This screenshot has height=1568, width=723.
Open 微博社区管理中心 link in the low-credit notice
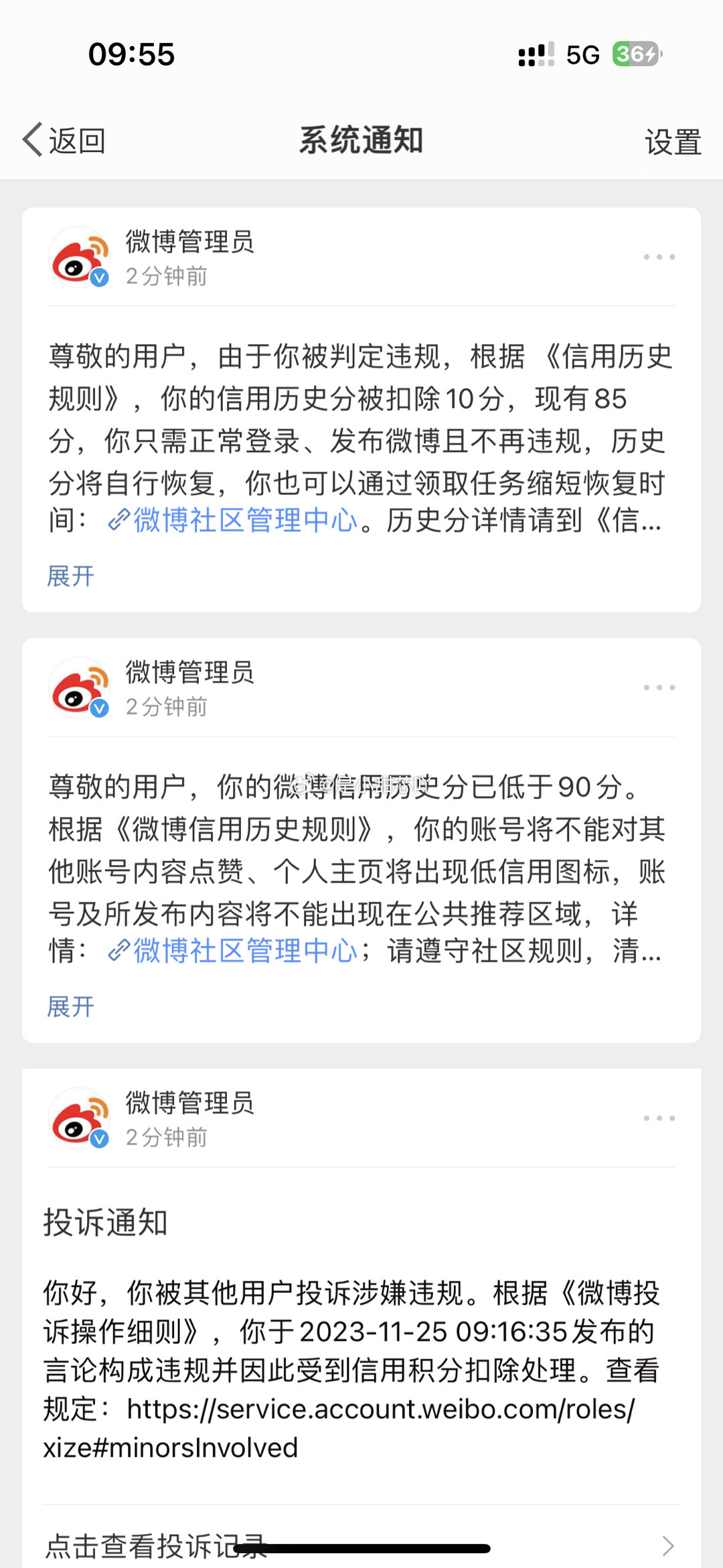pyautogui.click(x=233, y=951)
